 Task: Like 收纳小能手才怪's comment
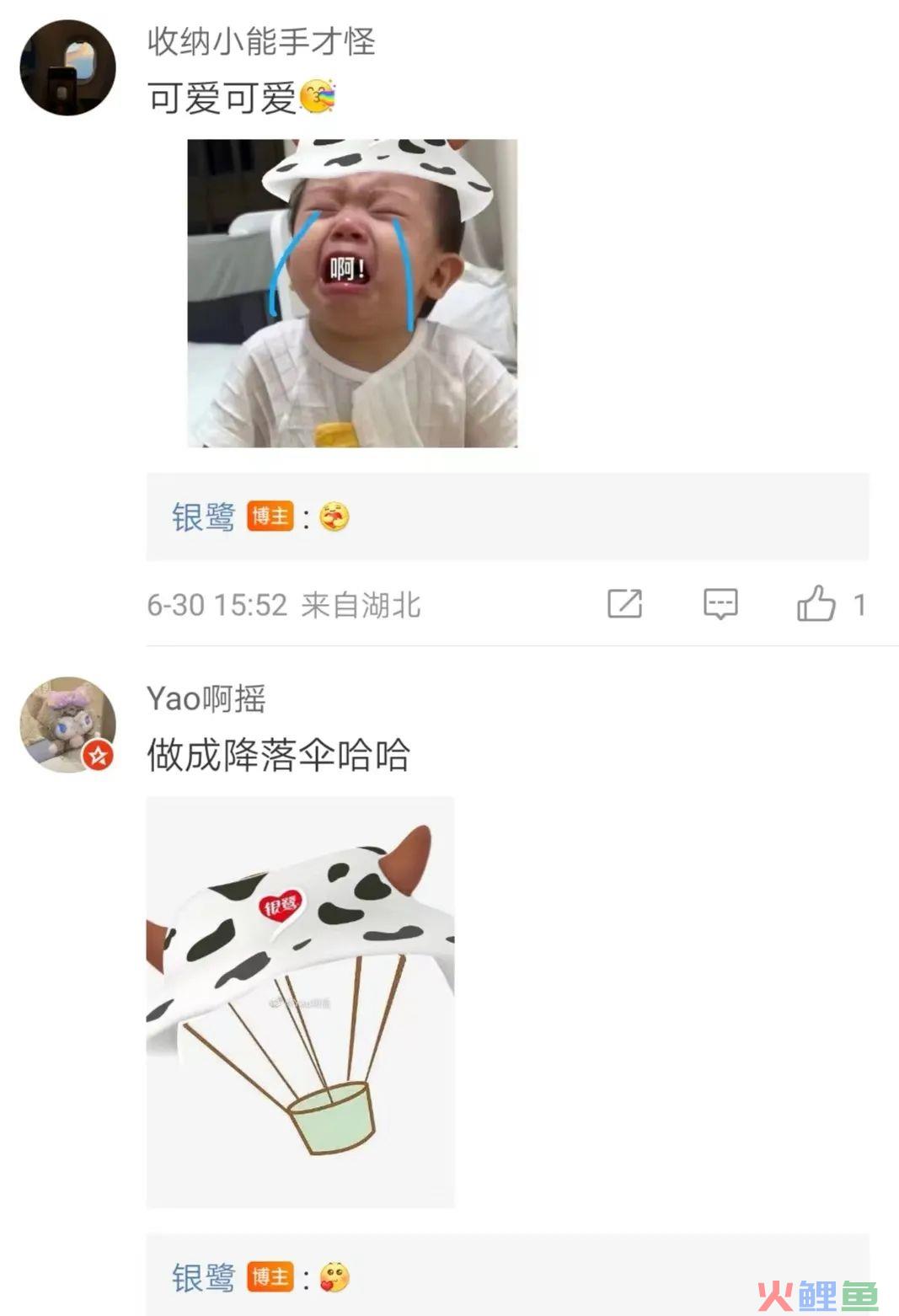(816, 603)
